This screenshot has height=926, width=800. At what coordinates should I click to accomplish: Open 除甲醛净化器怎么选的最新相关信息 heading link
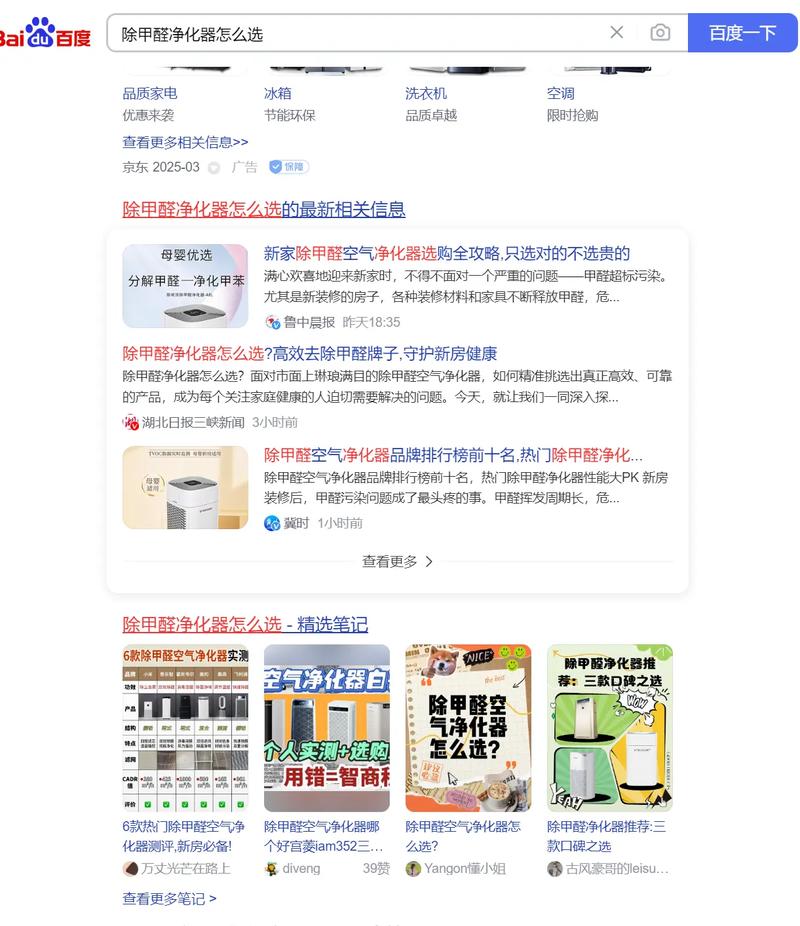pos(264,209)
